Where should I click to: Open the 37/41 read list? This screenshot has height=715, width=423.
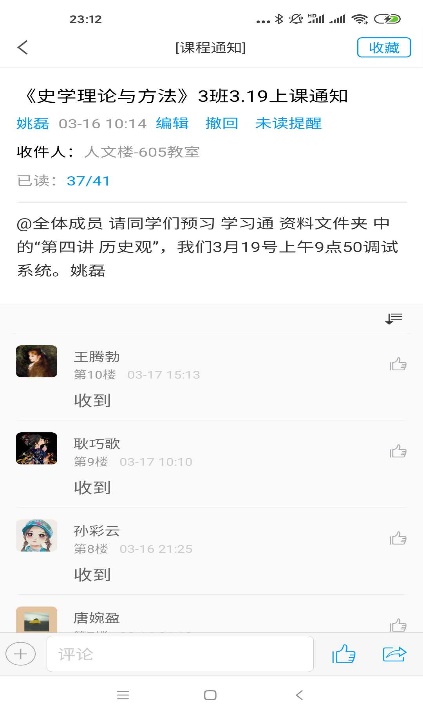tap(88, 181)
